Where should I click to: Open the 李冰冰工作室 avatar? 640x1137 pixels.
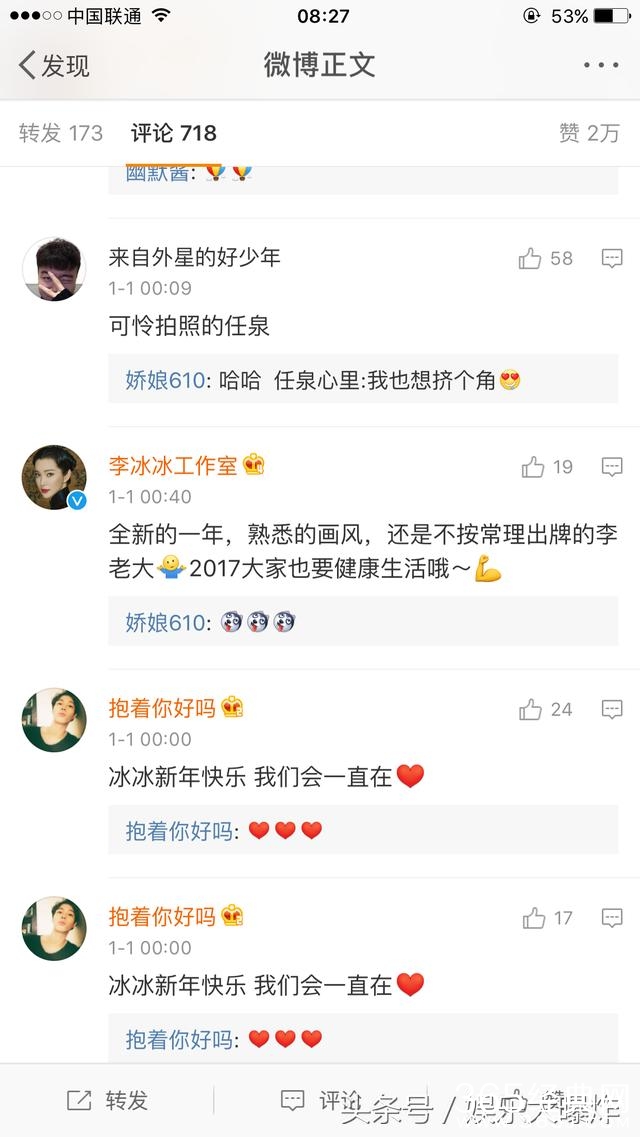pos(54,477)
